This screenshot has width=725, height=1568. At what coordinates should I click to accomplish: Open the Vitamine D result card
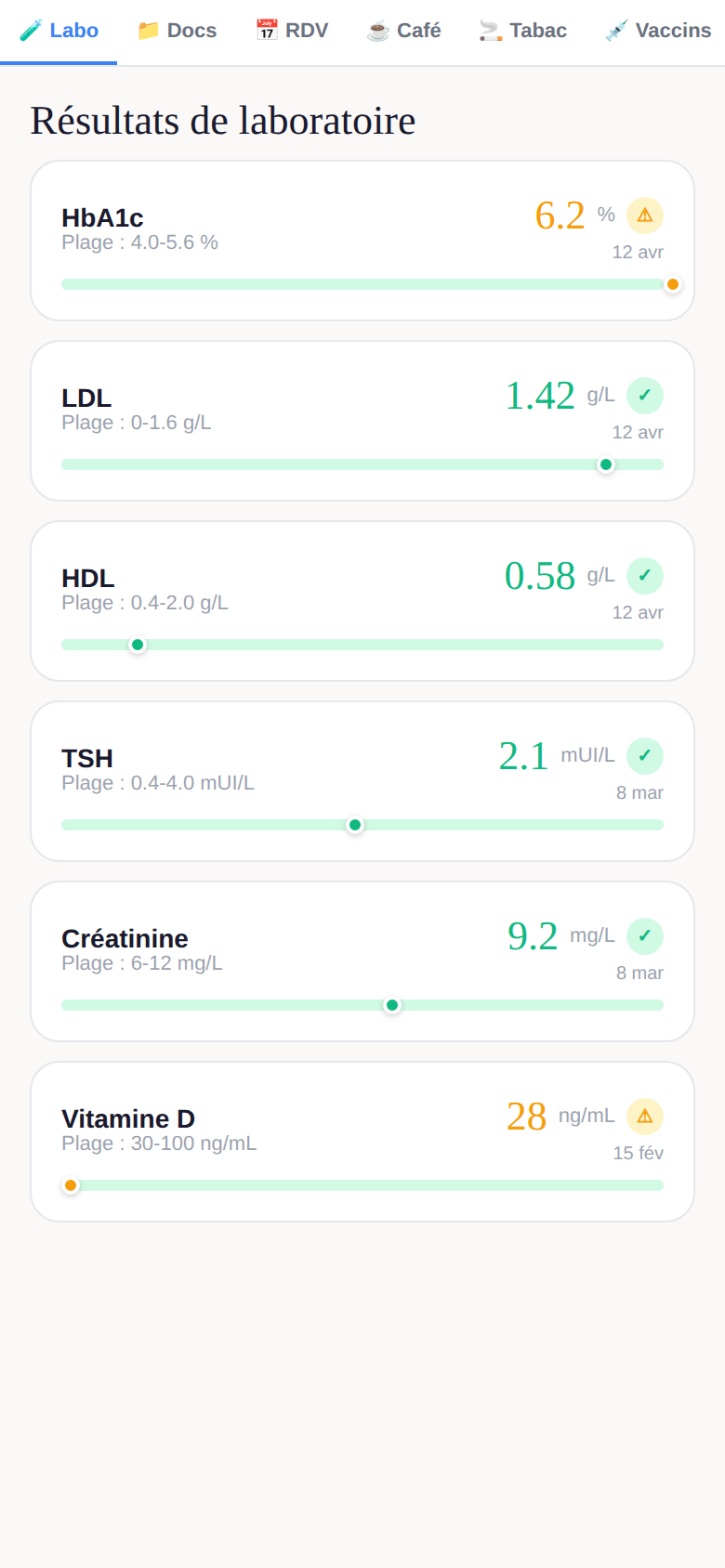pyautogui.click(x=362, y=1142)
